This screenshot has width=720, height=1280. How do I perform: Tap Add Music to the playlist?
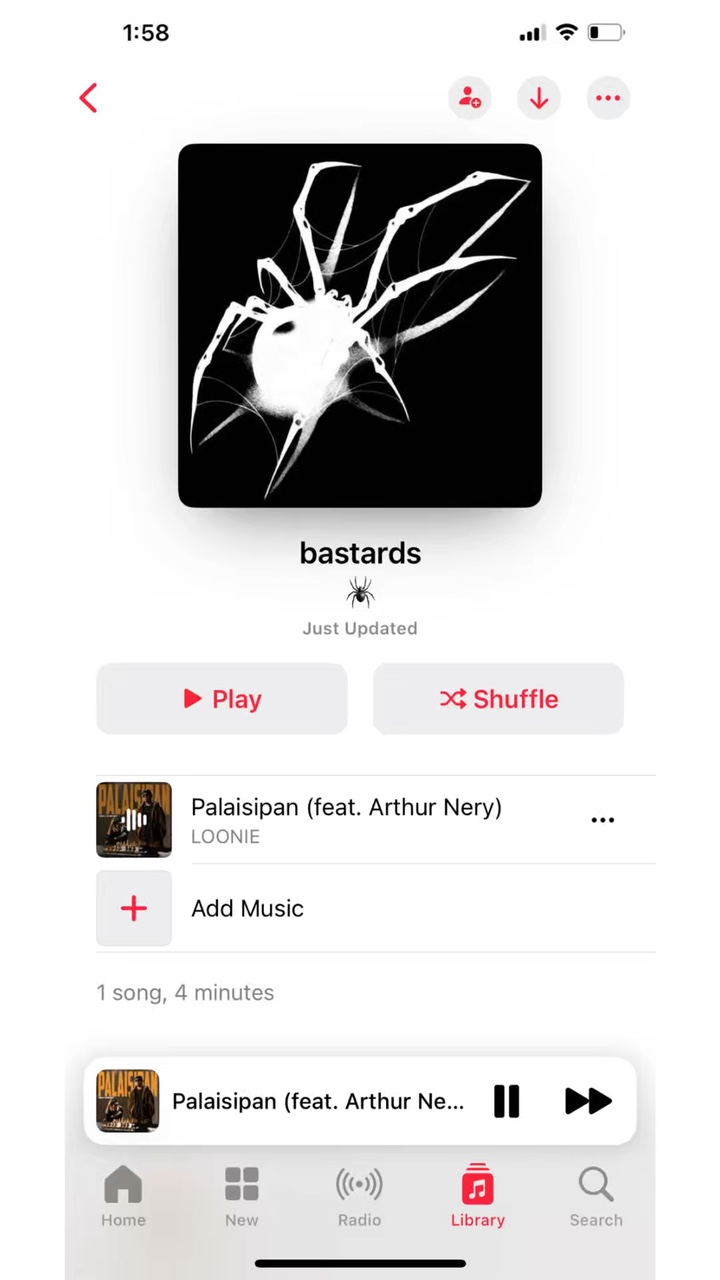point(247,908)
